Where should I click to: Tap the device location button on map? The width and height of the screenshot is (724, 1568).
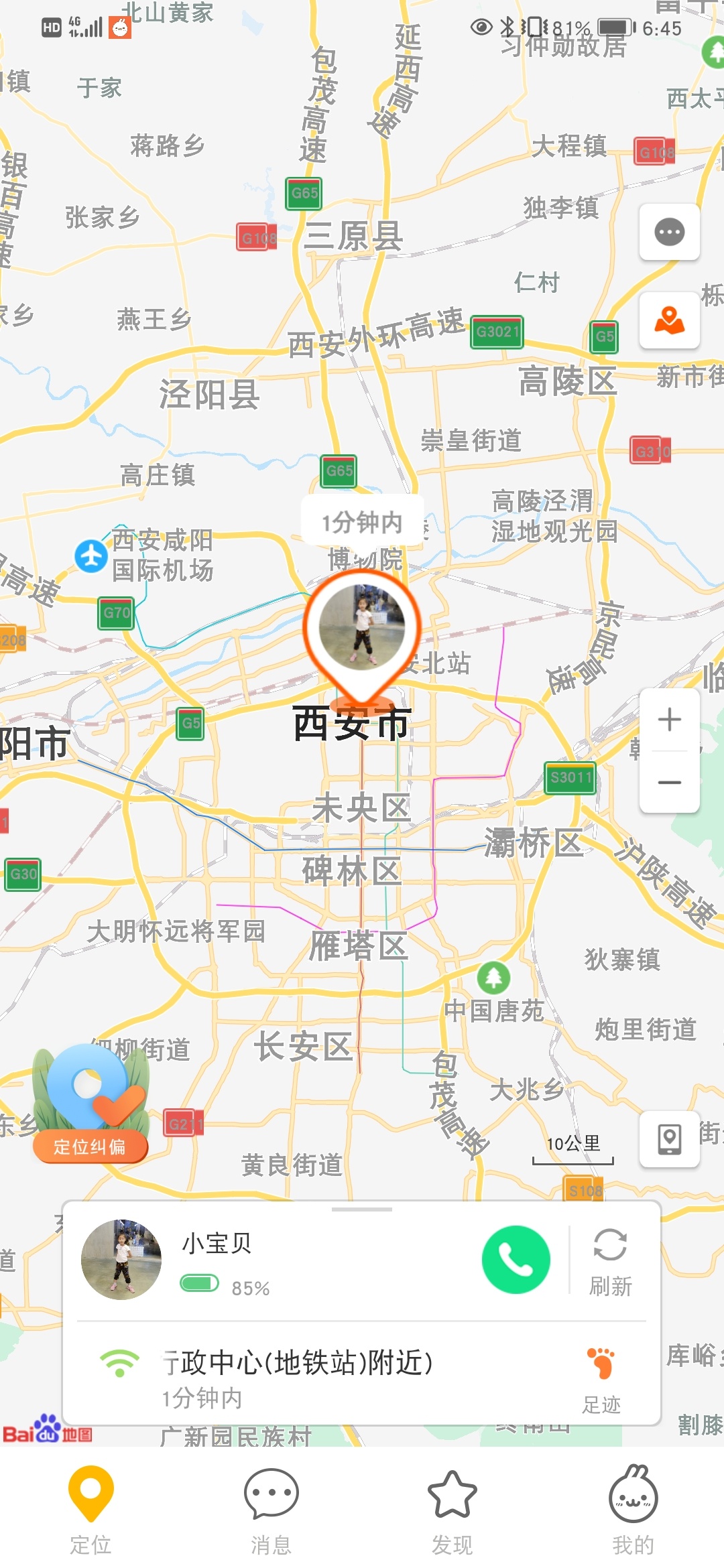click(669, 1138)
